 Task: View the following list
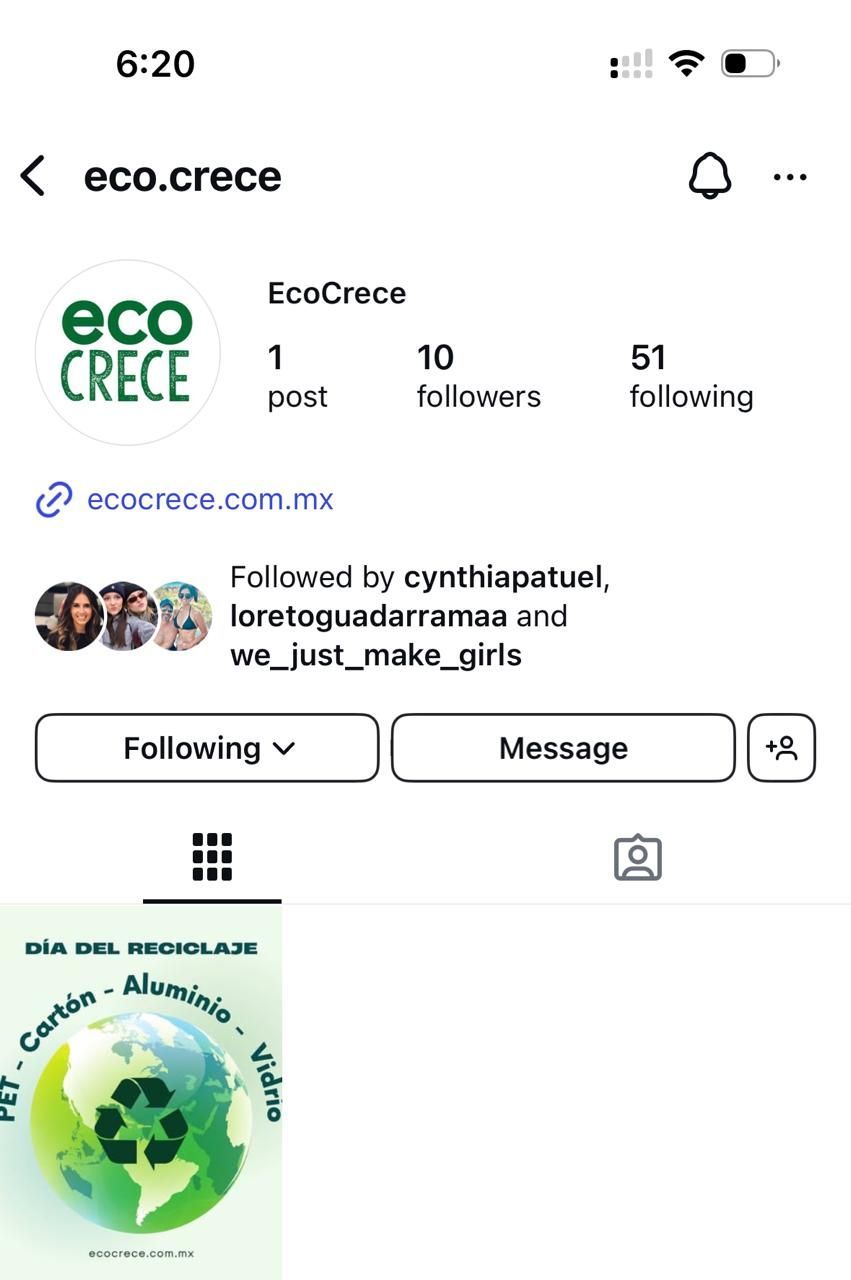click(690, 376)
